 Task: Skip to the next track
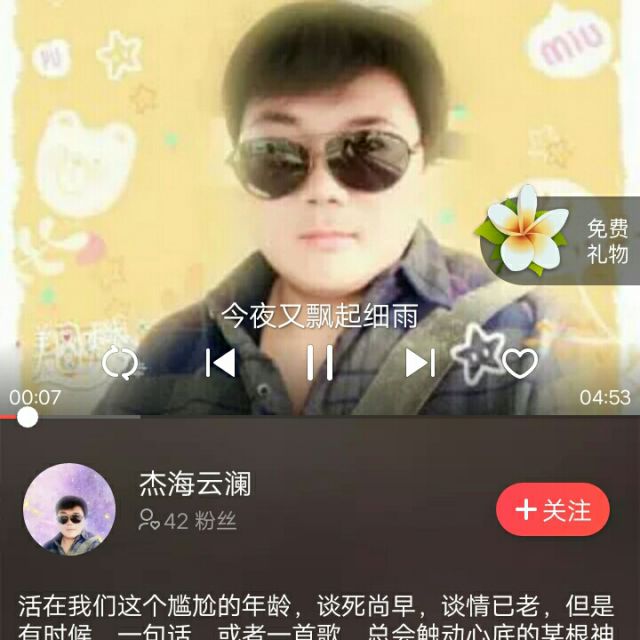[x=420, y=362]
